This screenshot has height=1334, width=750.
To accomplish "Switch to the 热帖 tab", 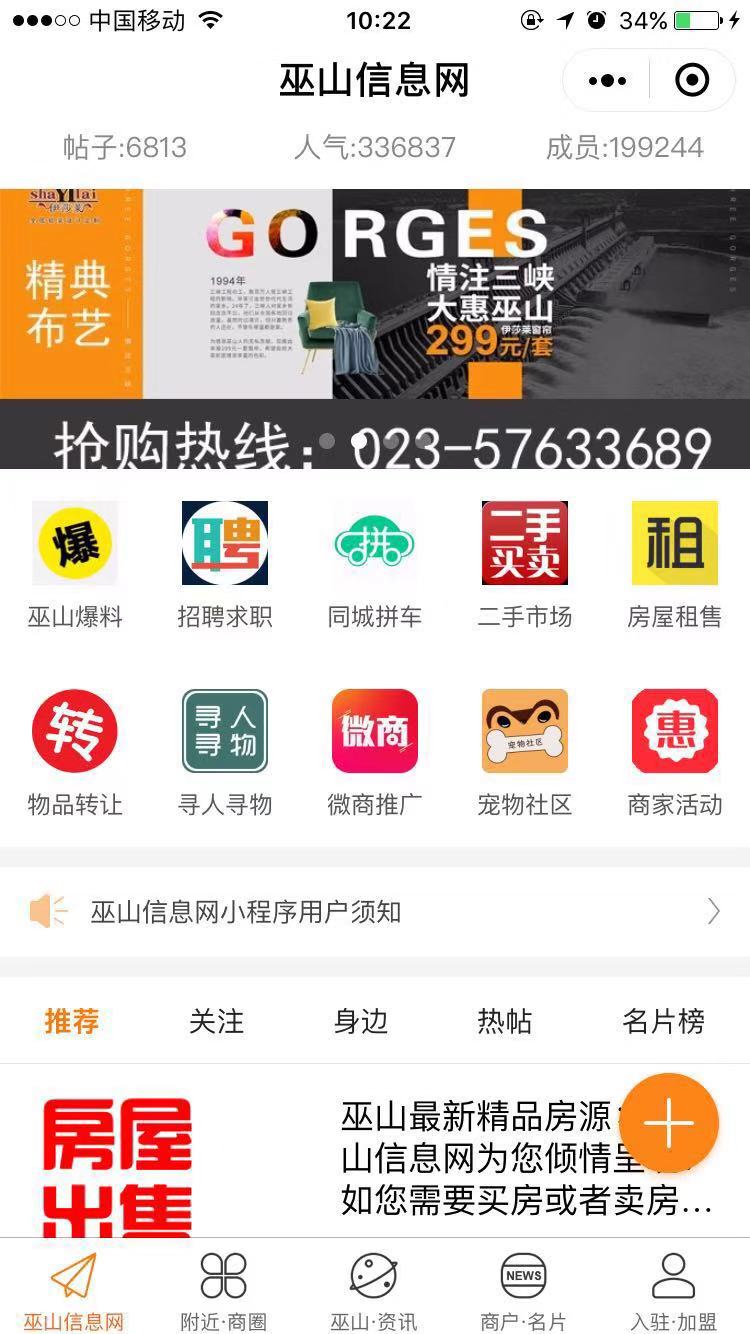I will coord(504,1021).
